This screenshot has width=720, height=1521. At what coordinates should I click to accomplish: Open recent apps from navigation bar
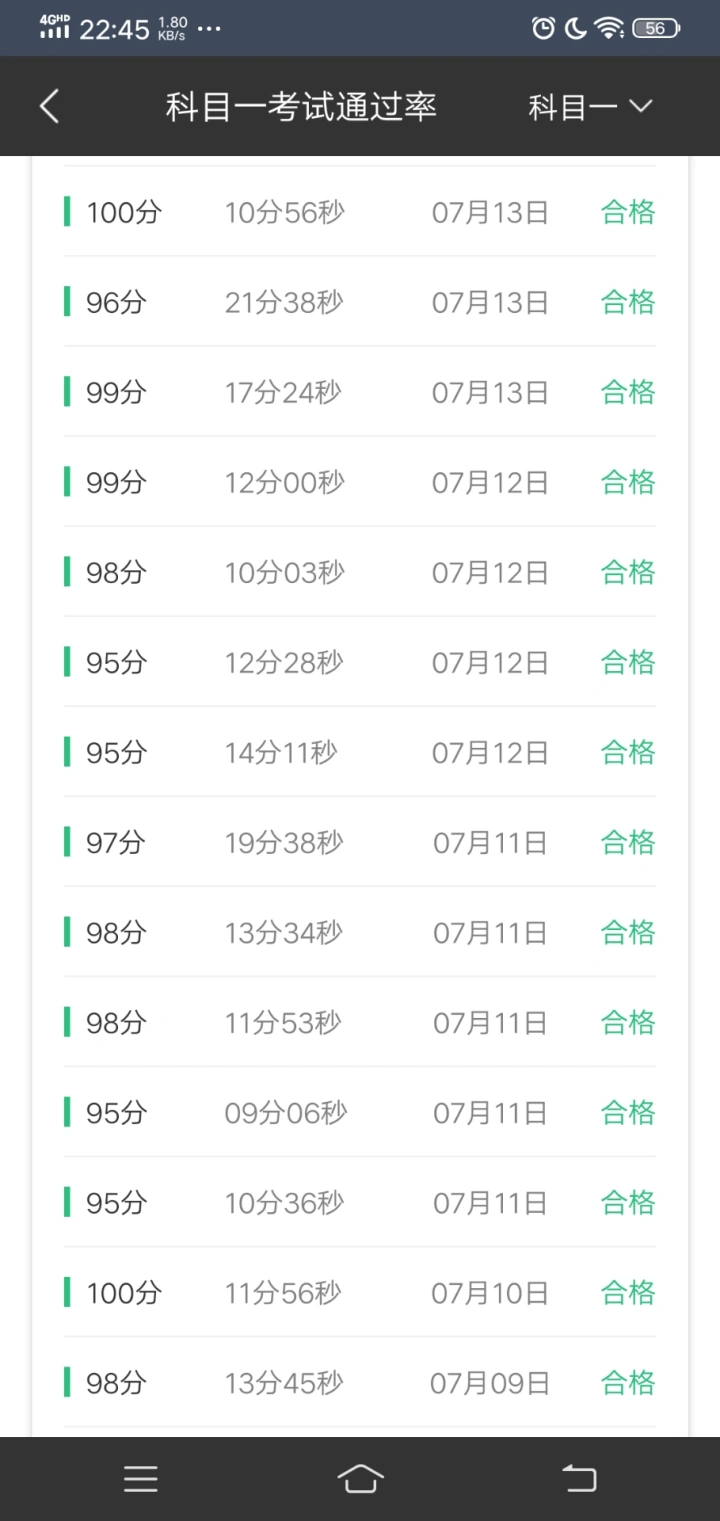(x=141, y=1479)
